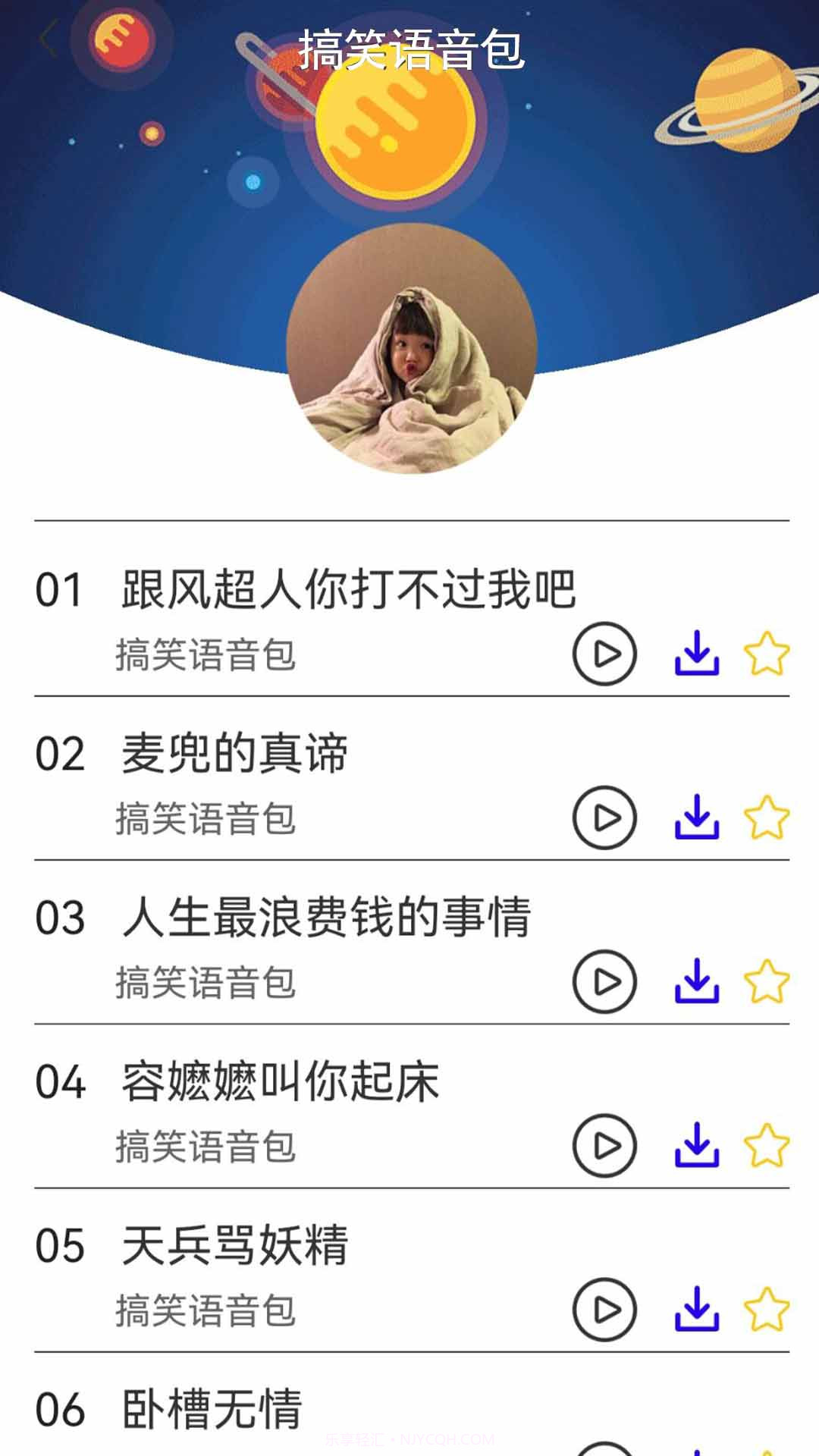Download 天兵骂妖精 voice clip
The height and width of the screenshot is (1456, 819).
click(696, 1310)
